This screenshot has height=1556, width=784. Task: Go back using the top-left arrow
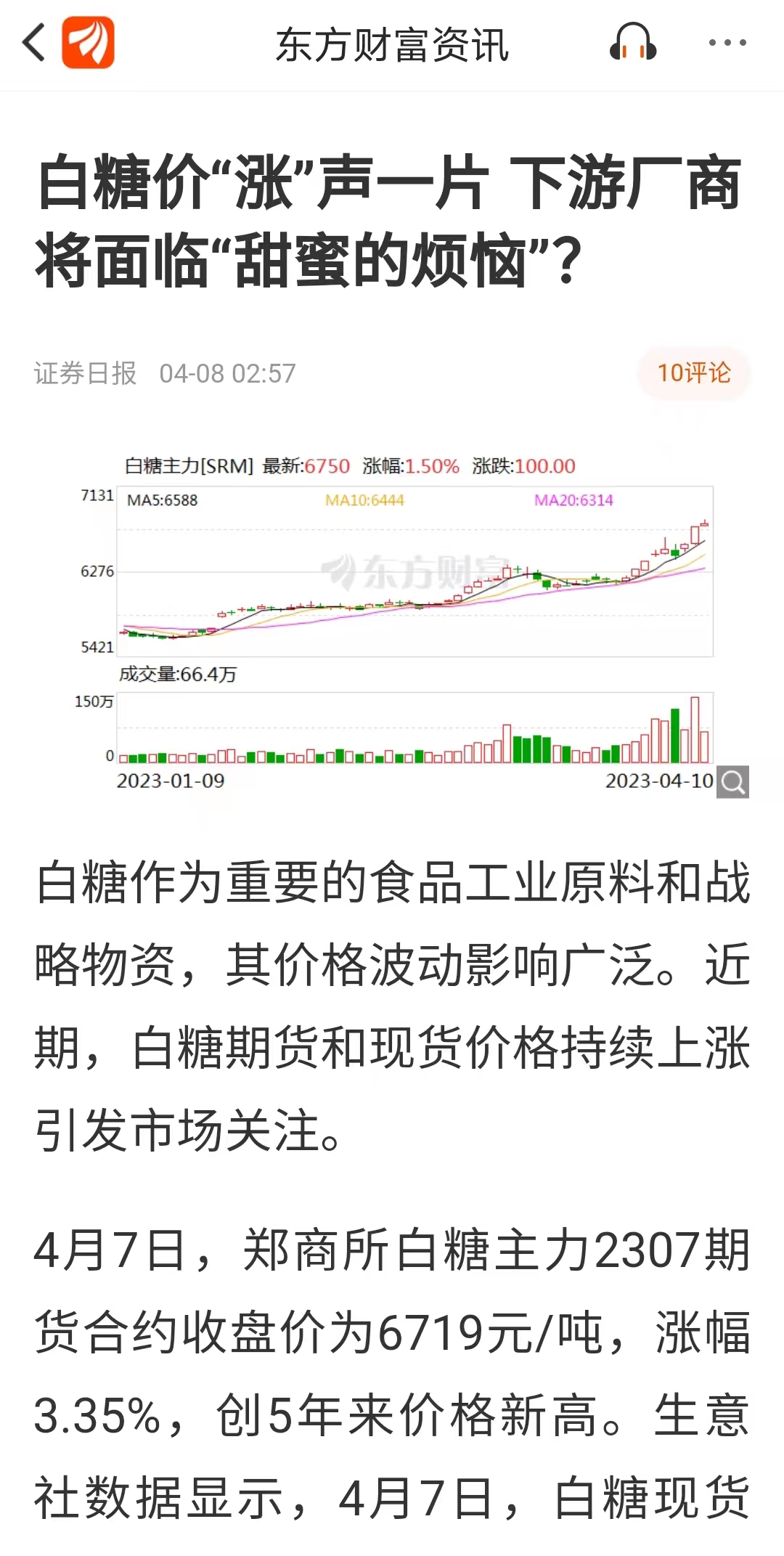pyautogui.click(x=33, y=42)
